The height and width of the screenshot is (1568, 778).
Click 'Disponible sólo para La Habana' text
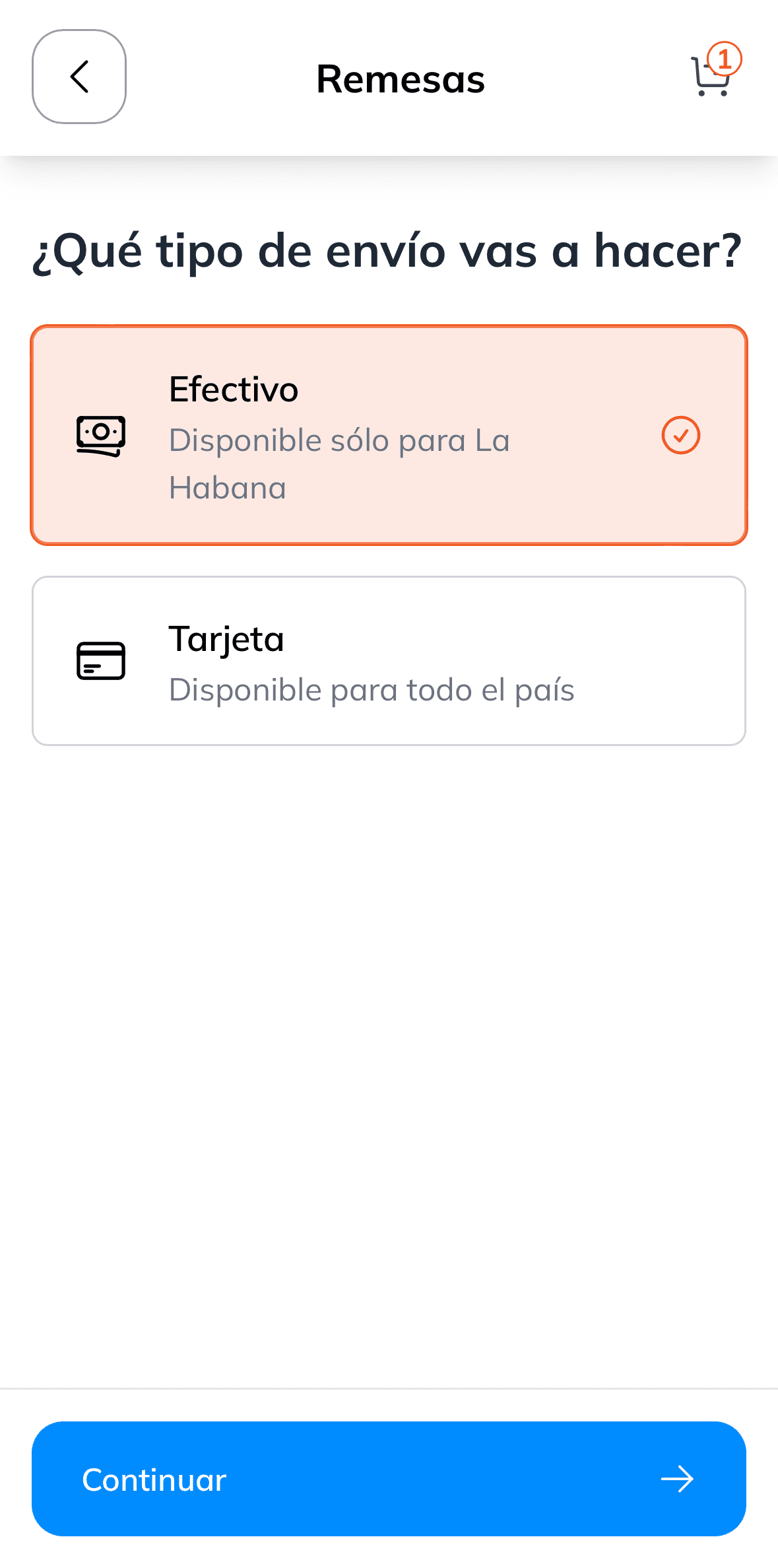[x=339, y=463]
